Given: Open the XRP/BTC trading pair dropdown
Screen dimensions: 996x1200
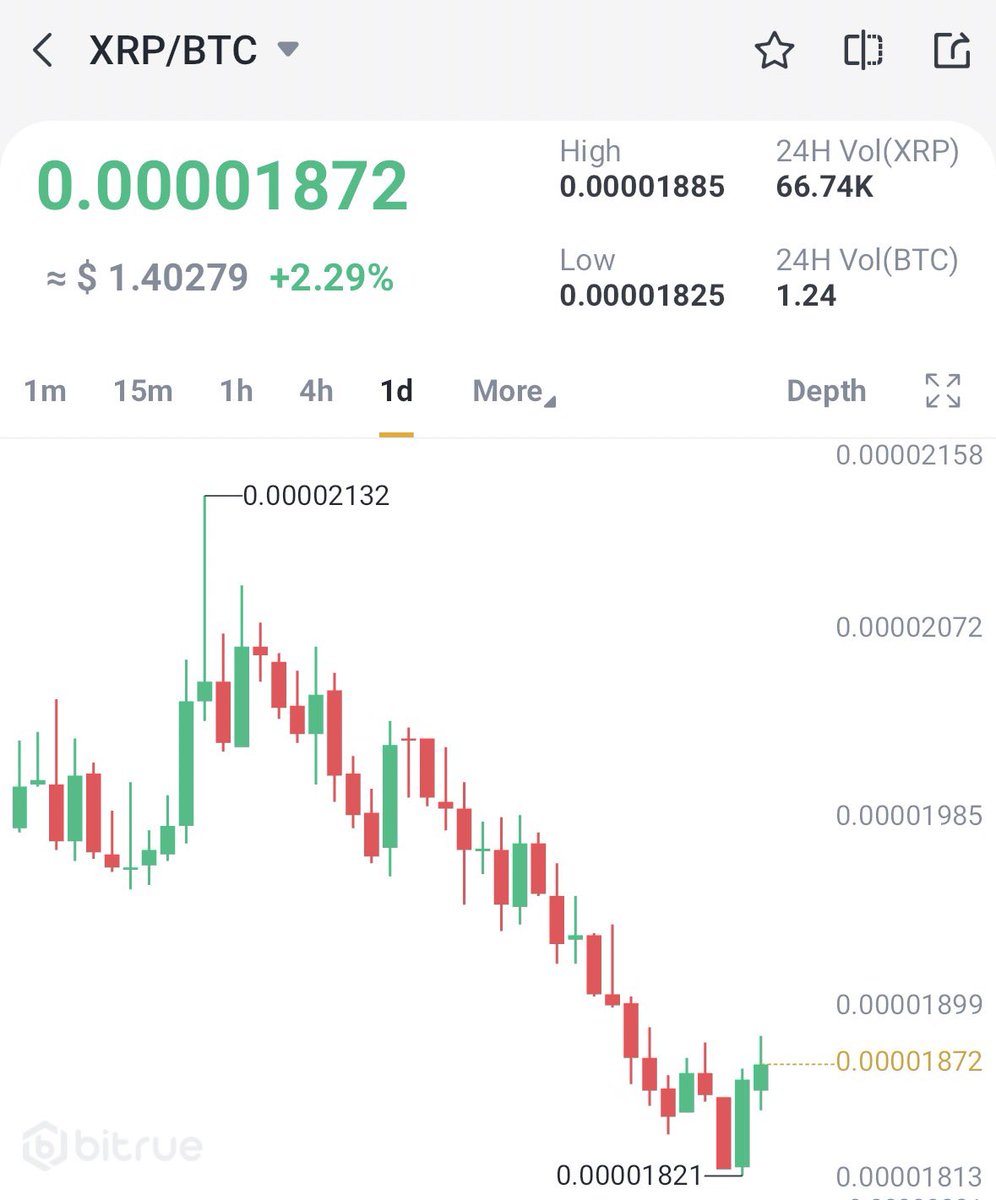Looking at the screenshot, I should [x=287, y=49].
